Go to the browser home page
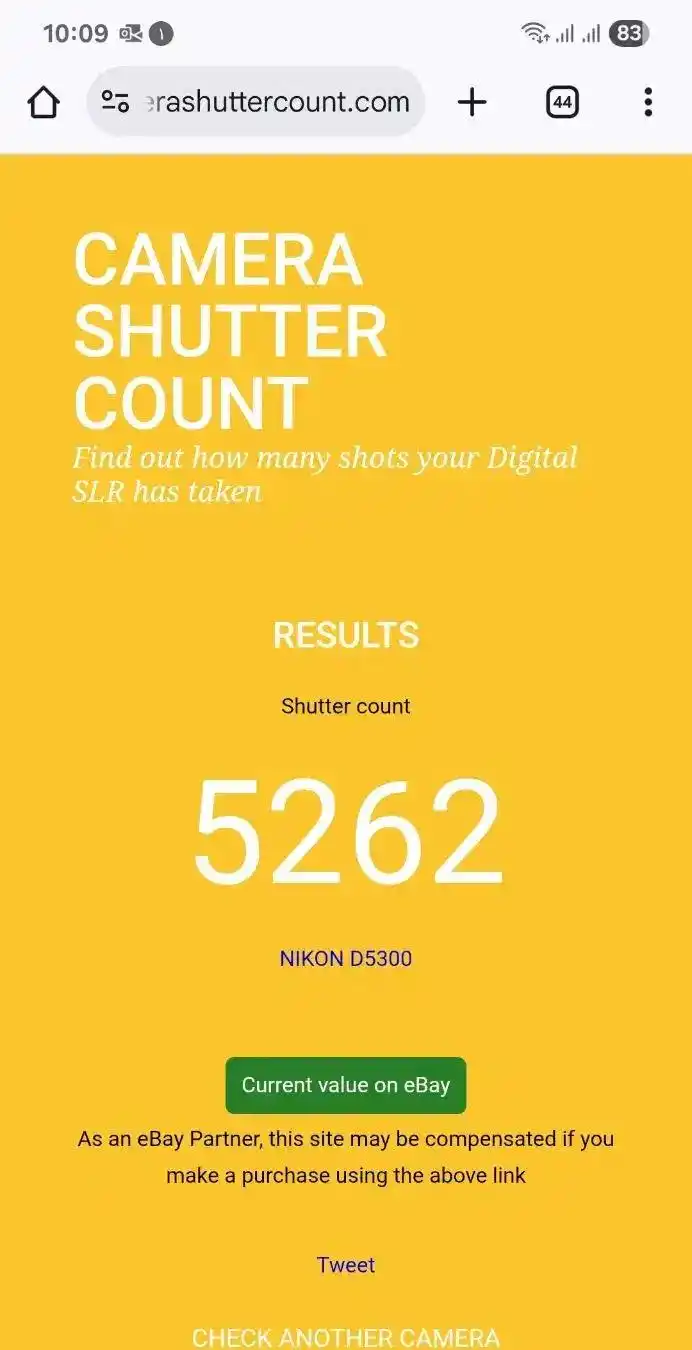The height and width of the screenshot is (1350, 692). pos(43,102)
